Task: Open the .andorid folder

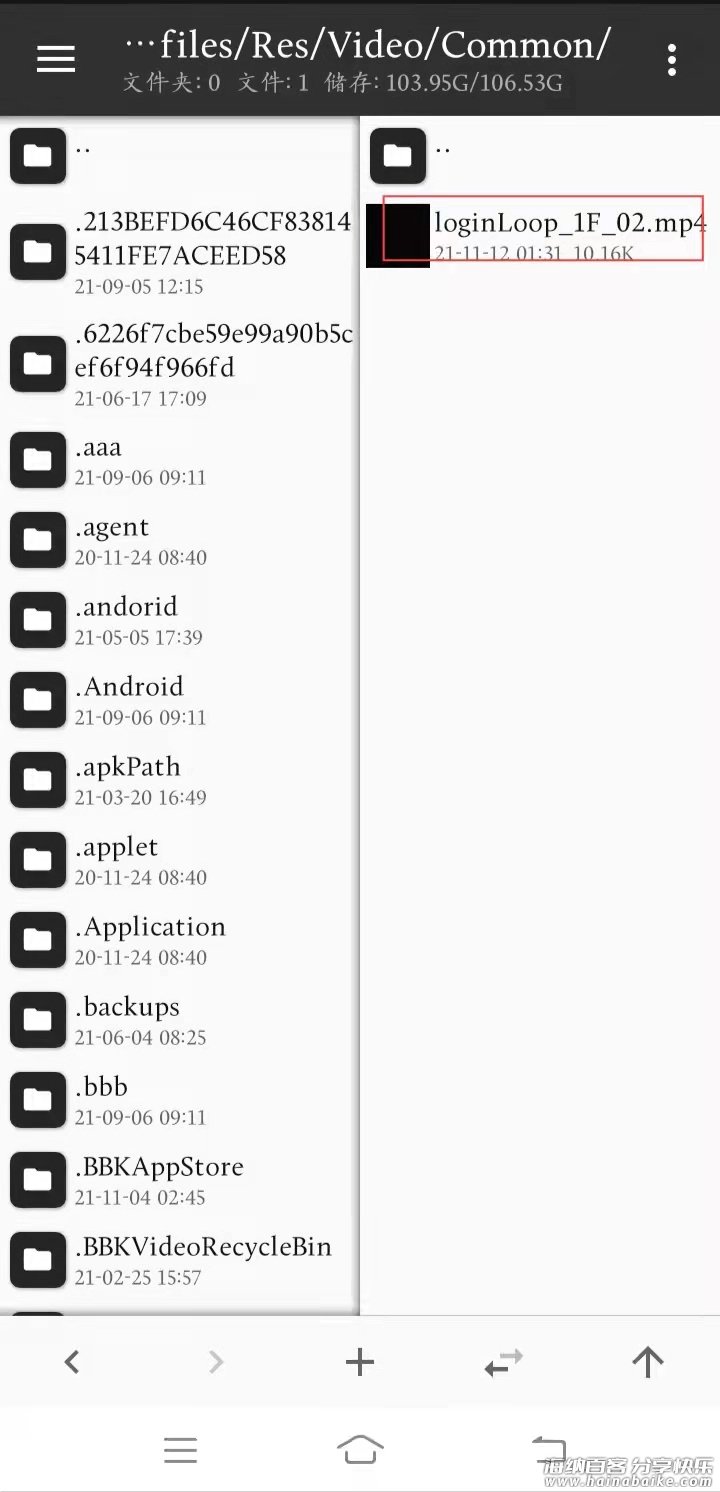Action: click(180, 621)
